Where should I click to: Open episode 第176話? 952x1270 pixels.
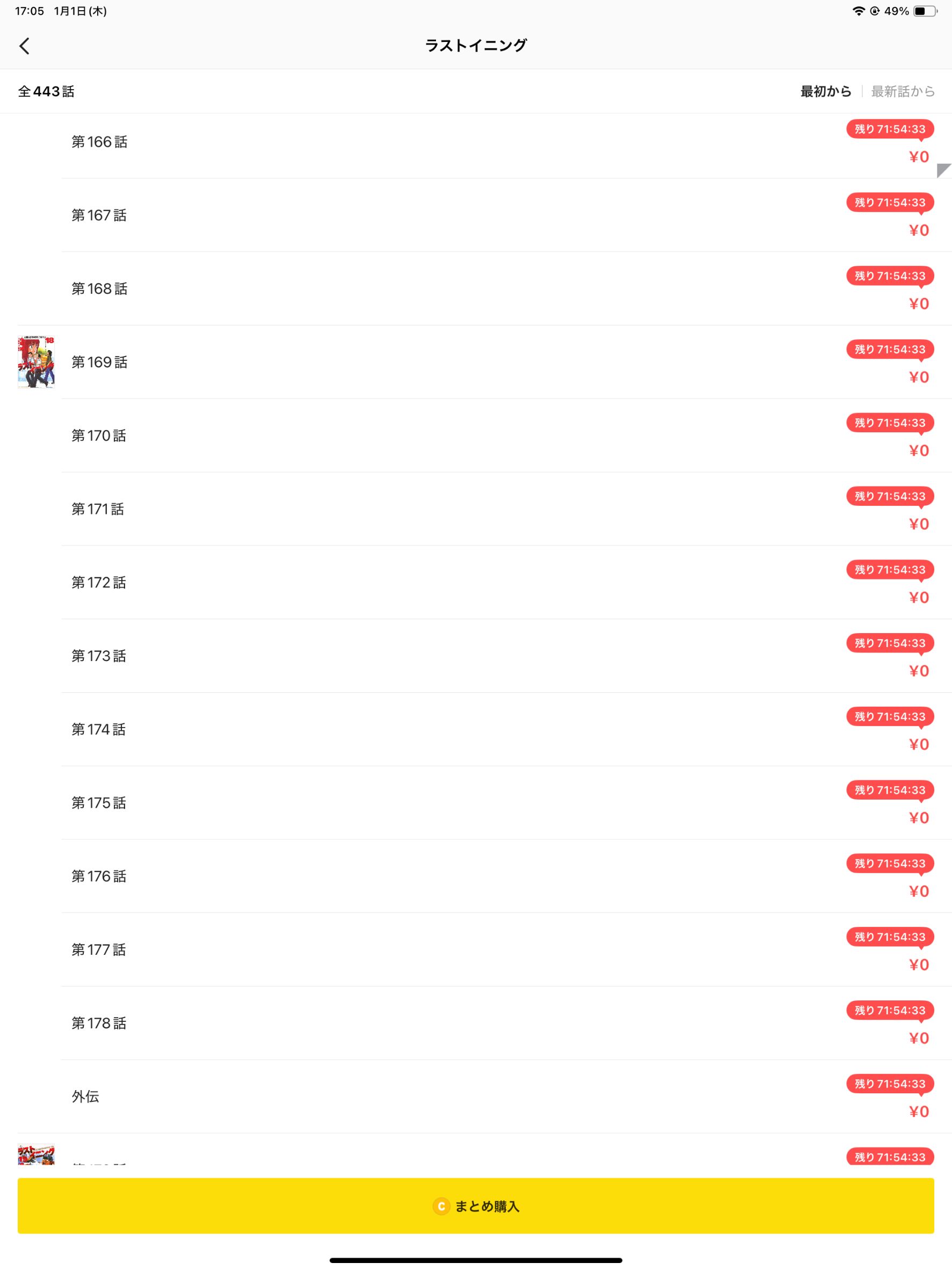[99, 877]
